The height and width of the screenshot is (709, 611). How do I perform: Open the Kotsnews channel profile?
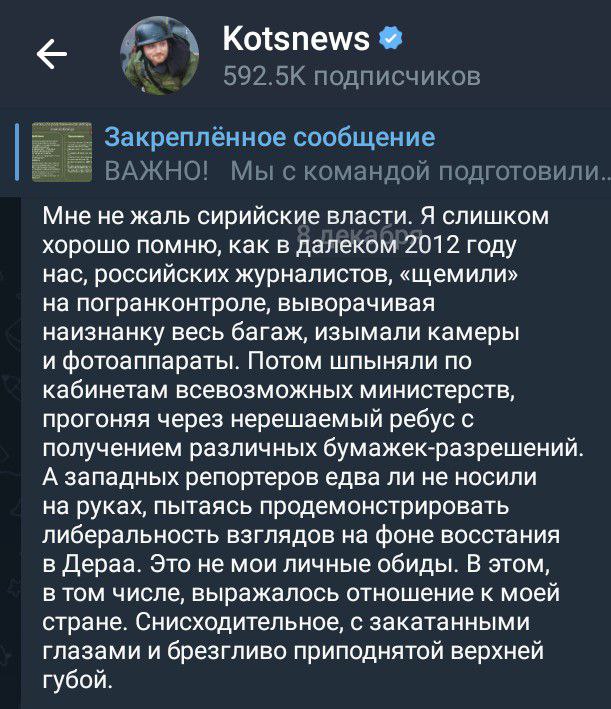pos(296,40)
